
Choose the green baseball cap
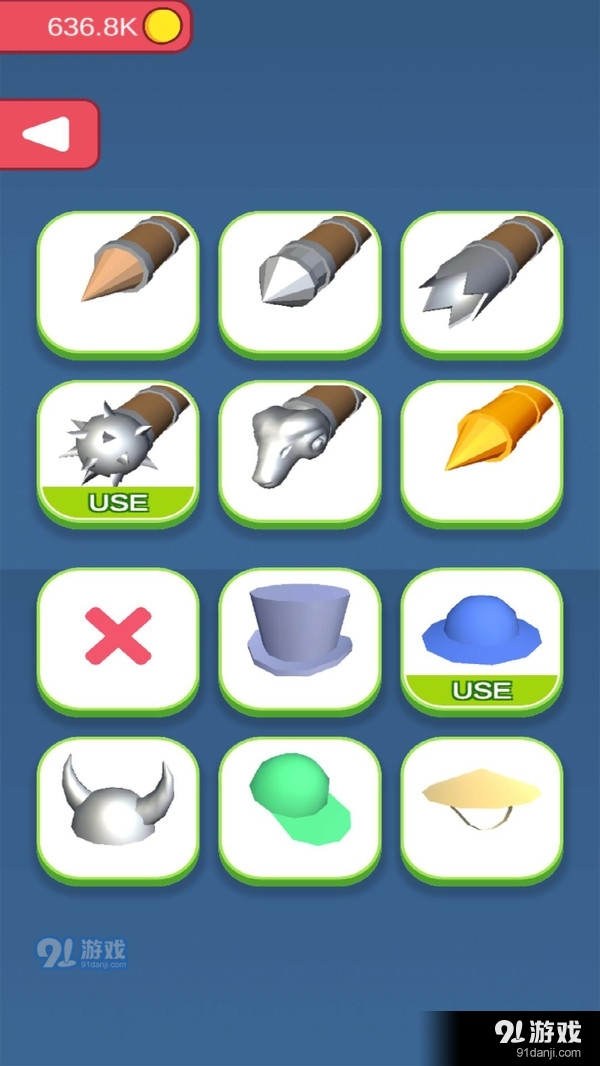(x=300, y=805)
